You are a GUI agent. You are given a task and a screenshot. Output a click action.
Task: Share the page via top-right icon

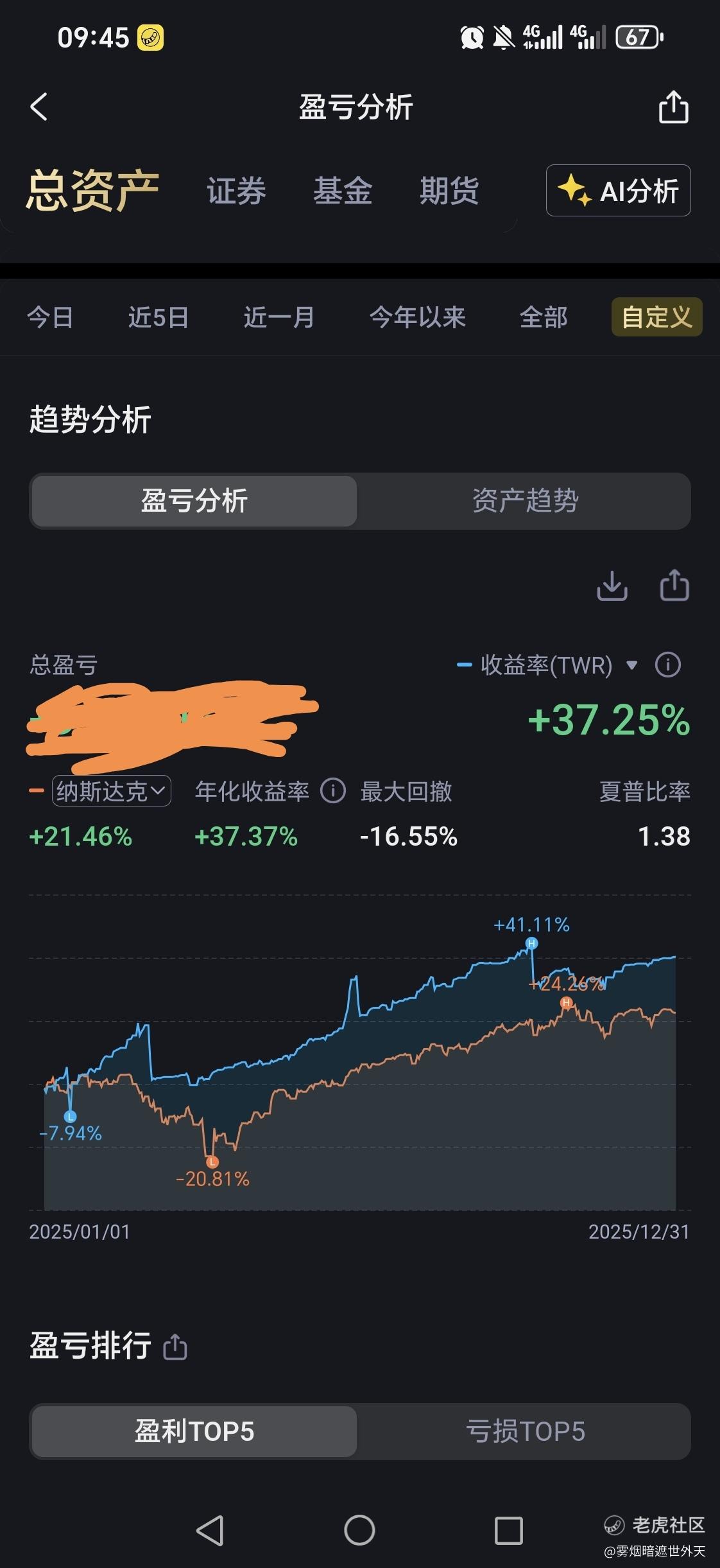pyautogui.click(x=673, y=107)
